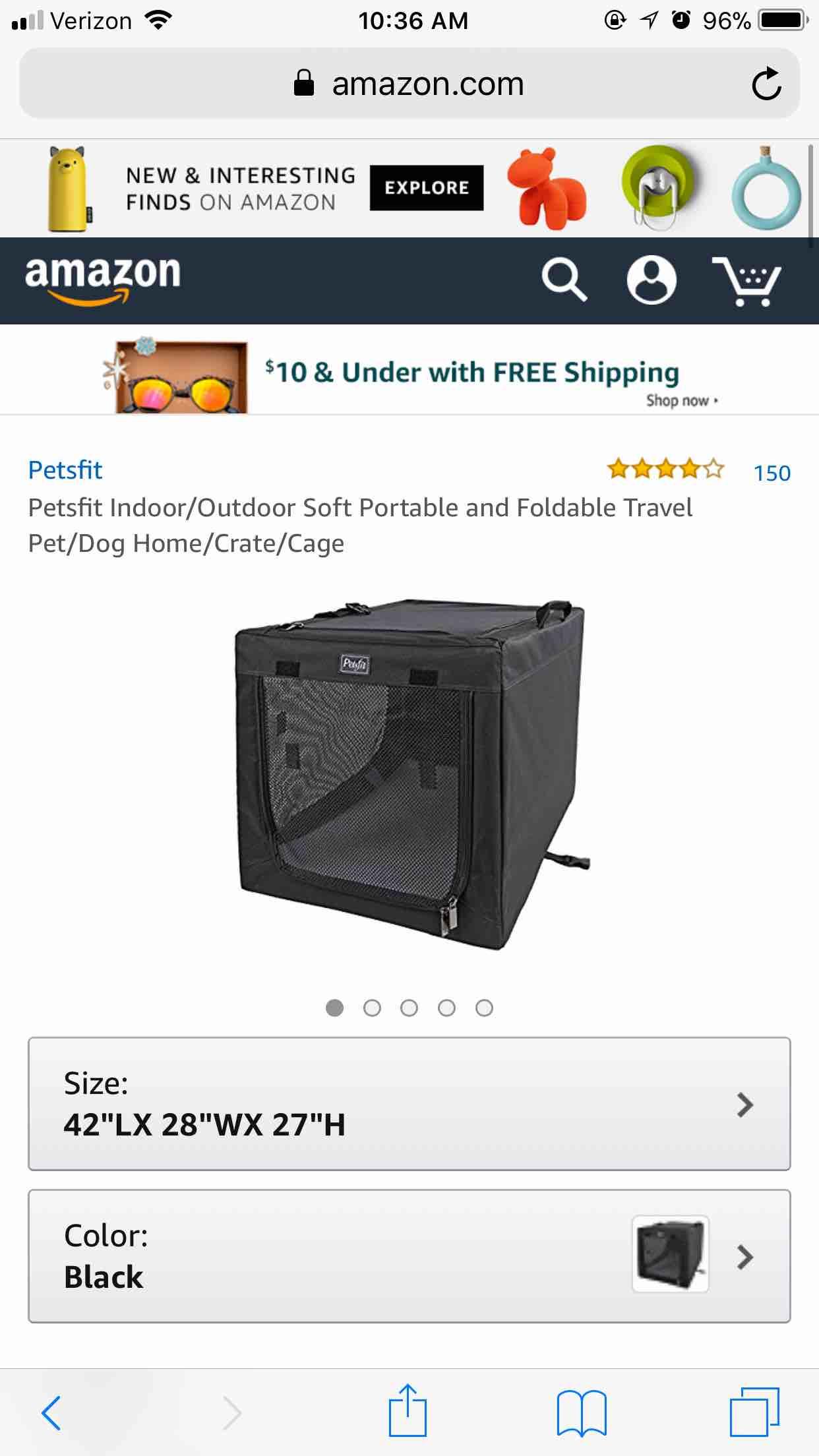Screen dimensions: 819x1456
Task: Open the Size selection dropdown
Action: (x=409, y=1104)
